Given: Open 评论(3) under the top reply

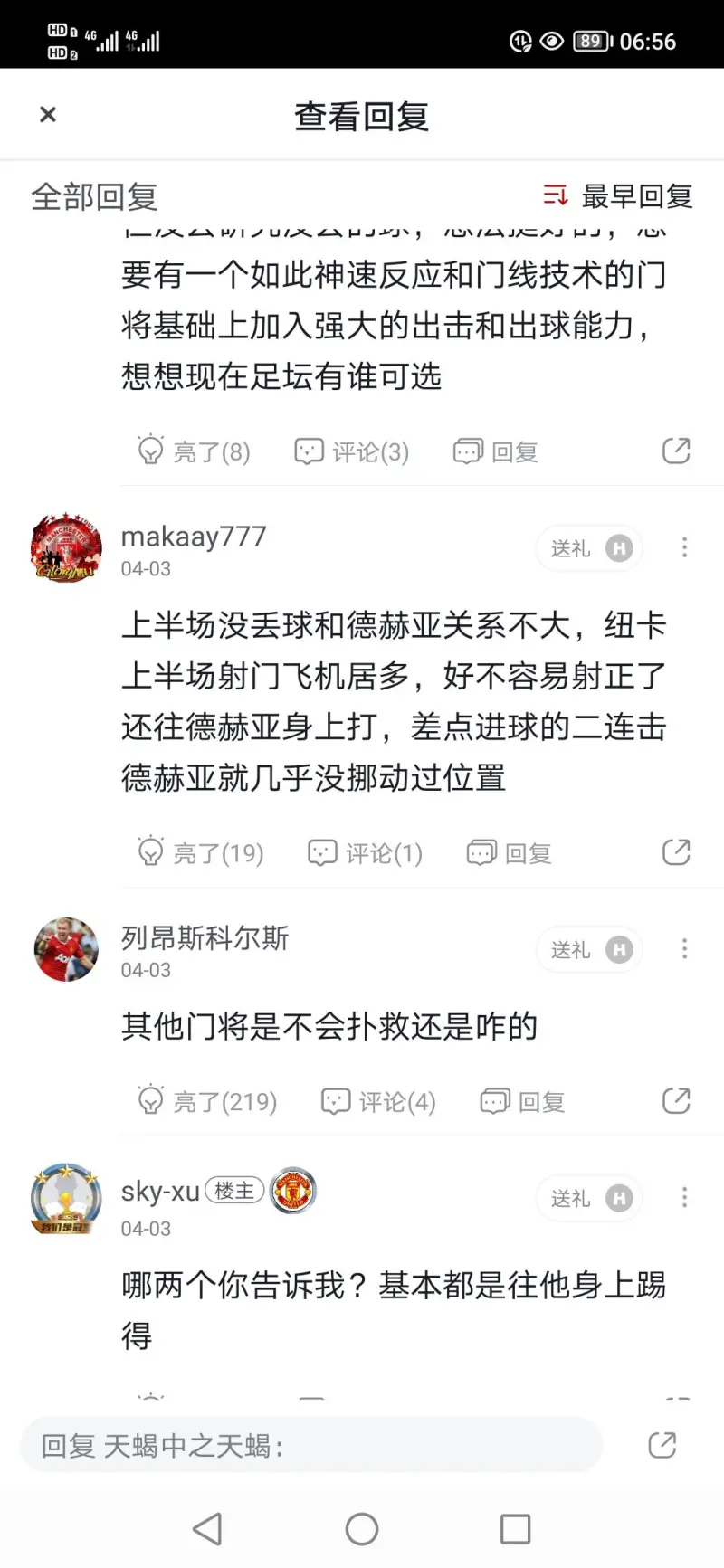Looking at the screenshot, I should 352,451.
